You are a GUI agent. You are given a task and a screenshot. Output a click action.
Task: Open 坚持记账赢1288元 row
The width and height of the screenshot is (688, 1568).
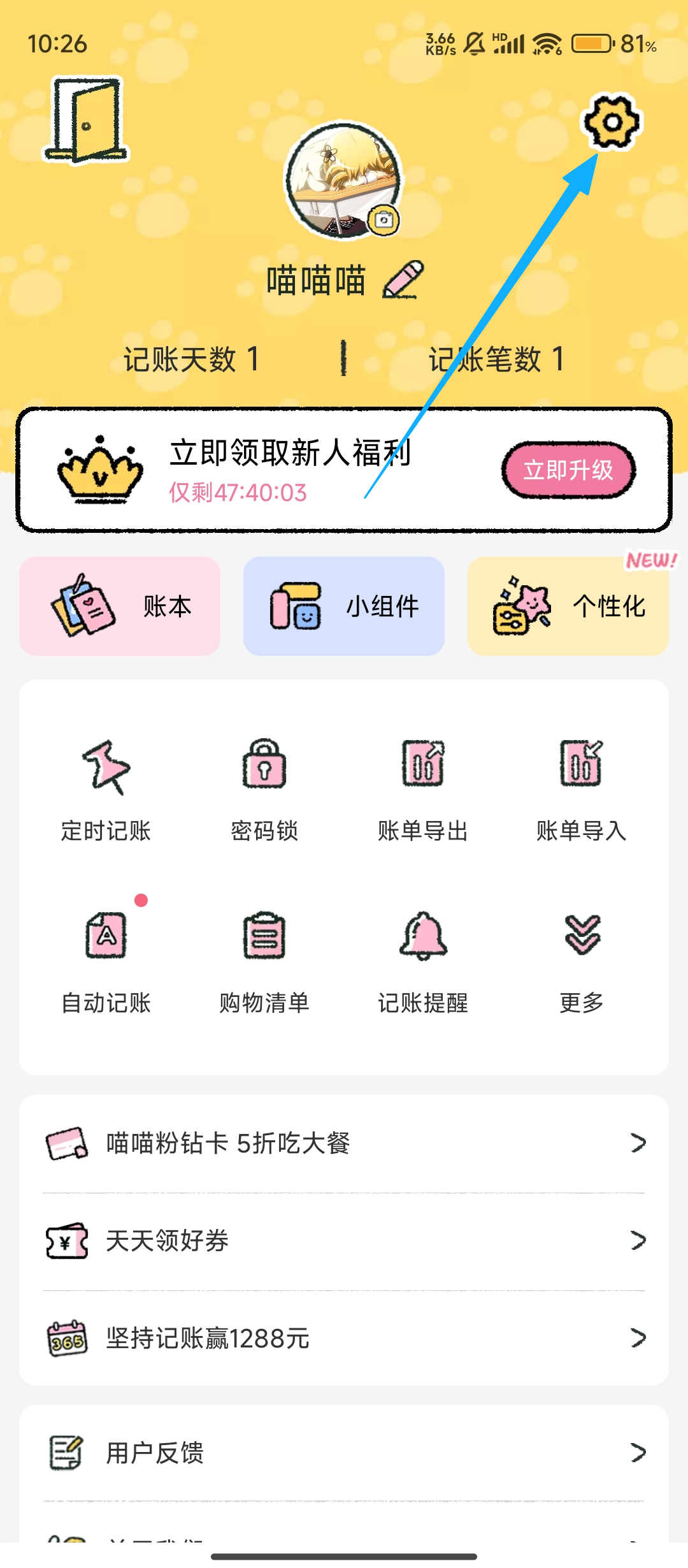pos(344,1338)
